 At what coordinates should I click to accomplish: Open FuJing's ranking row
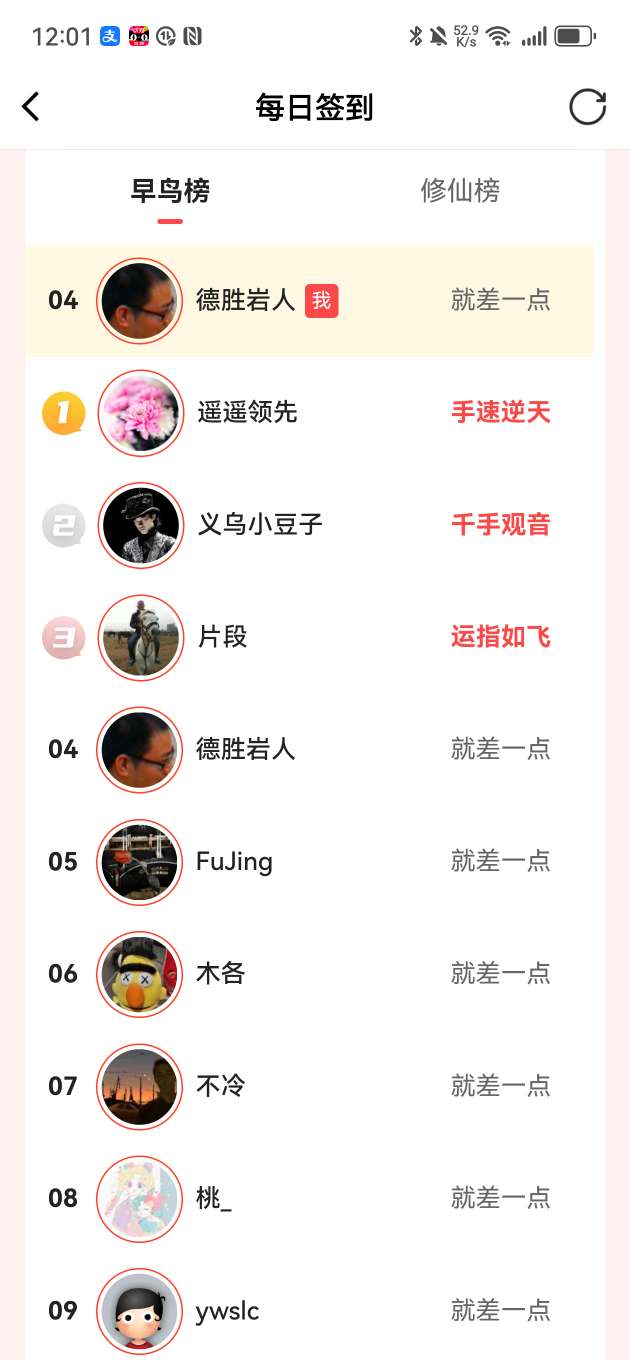click(310, 861)
